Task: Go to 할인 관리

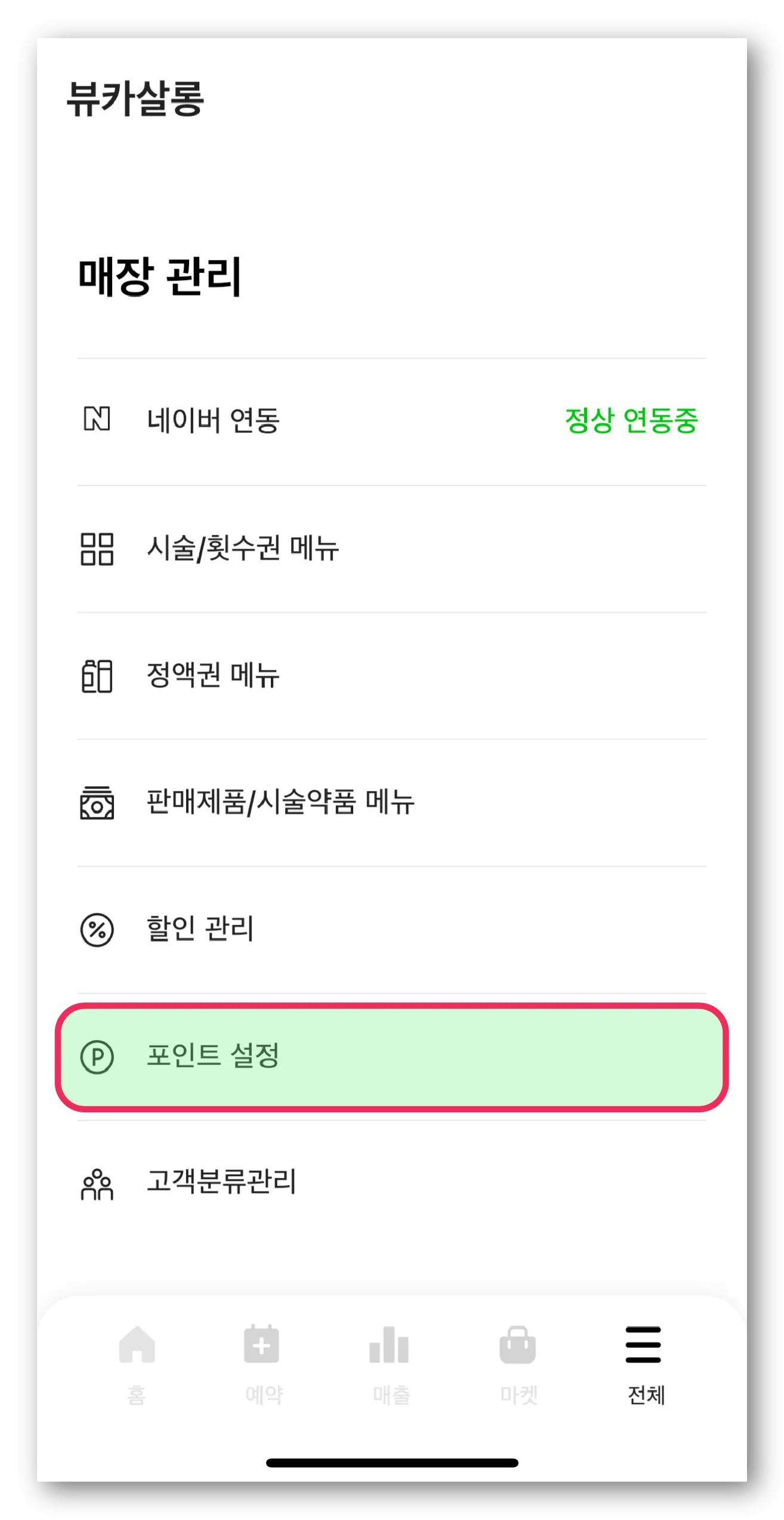Action: tap(391, 929)
